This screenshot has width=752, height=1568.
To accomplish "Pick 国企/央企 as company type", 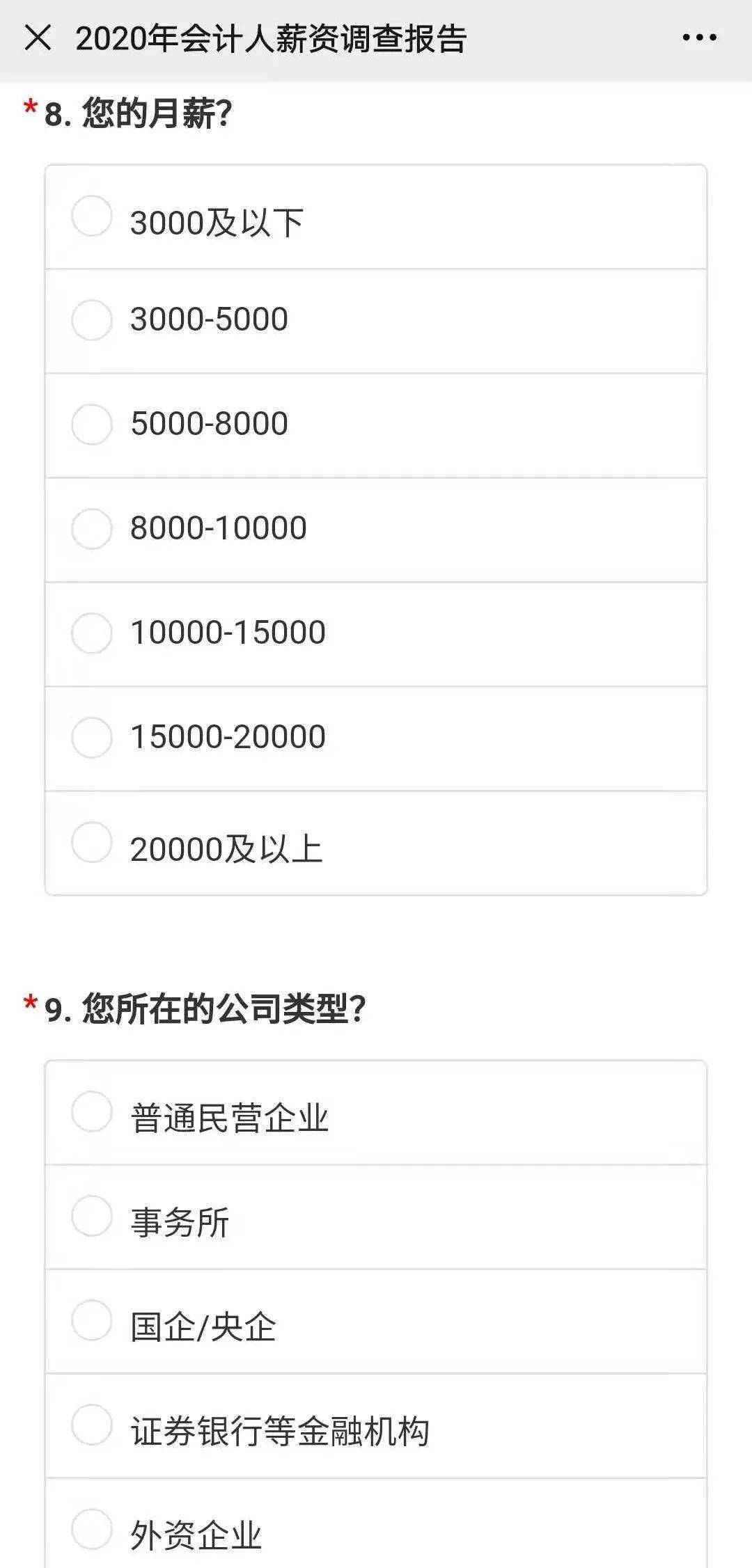I will tap(376, 1322).
